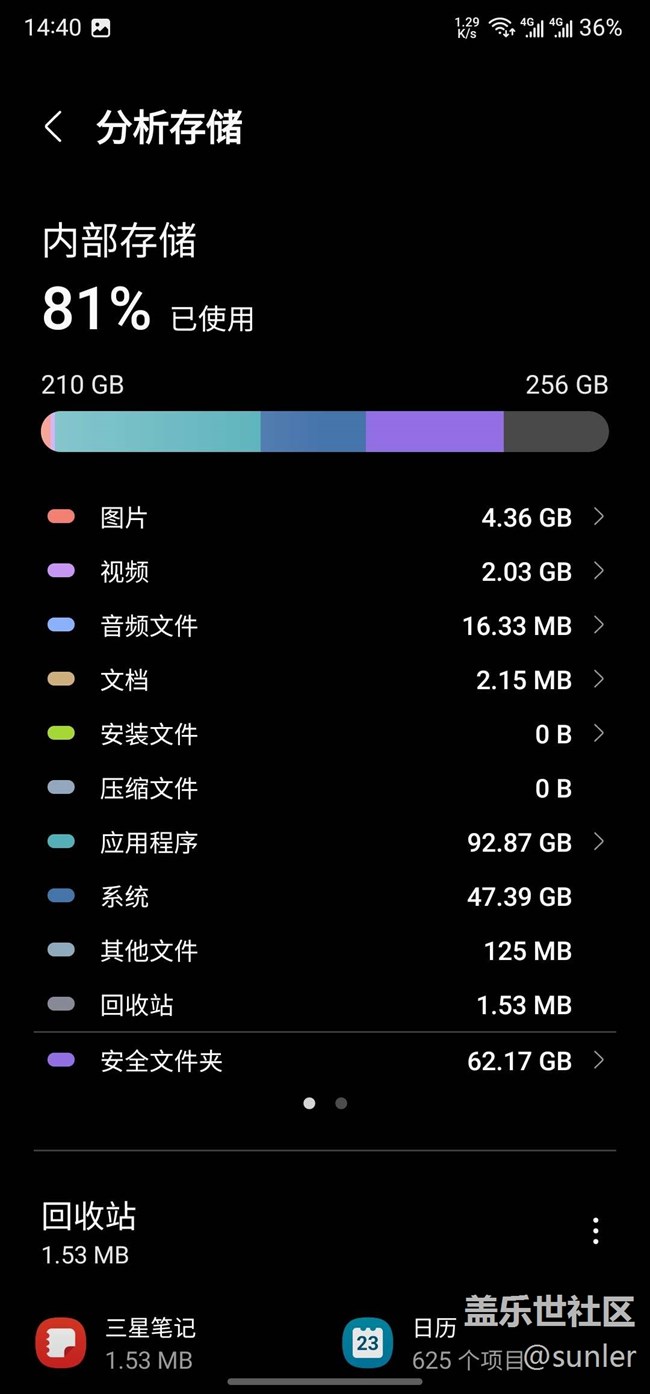Open 文档 storage category
The width and height of the screenshot is (650, 1394).
point(324,680)
